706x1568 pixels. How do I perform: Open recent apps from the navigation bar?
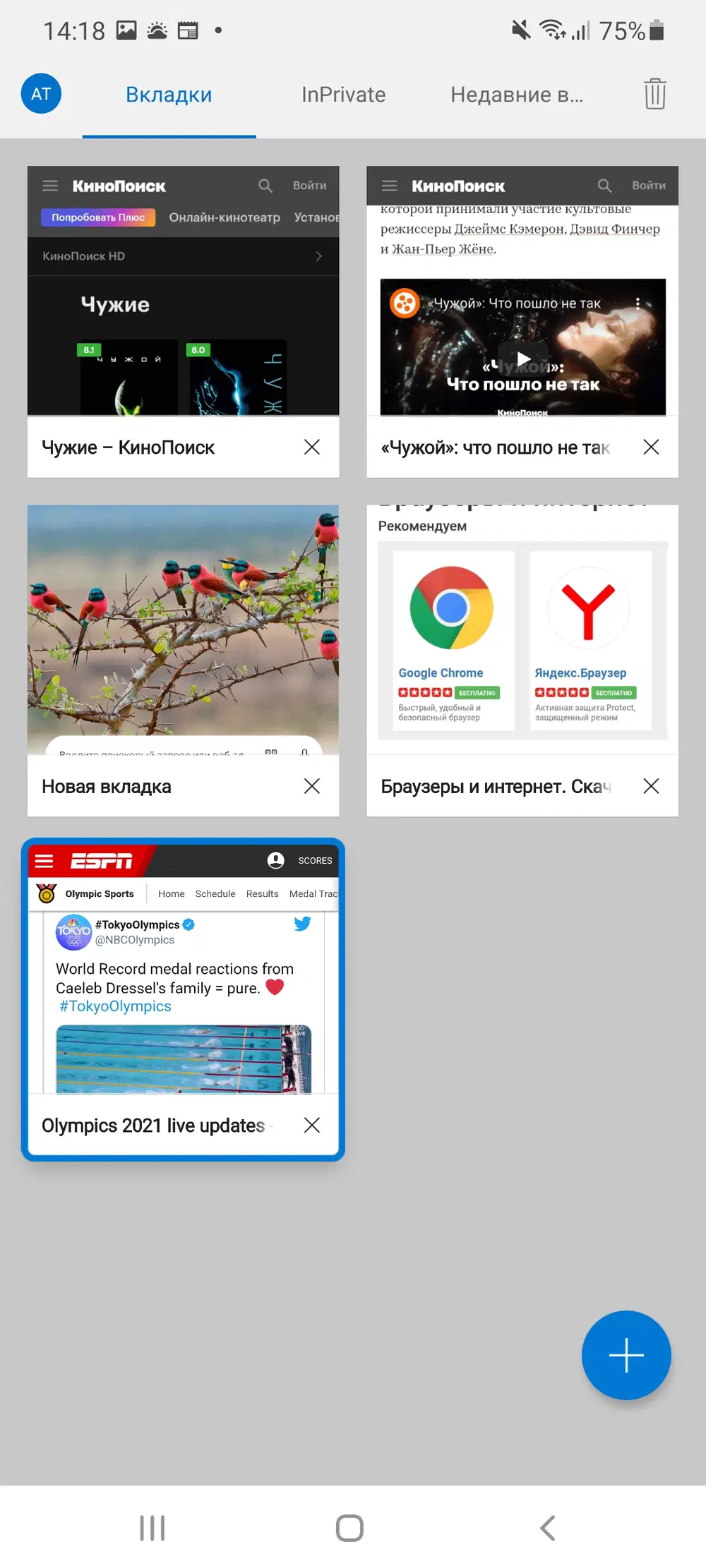(x=152, y=1528)
